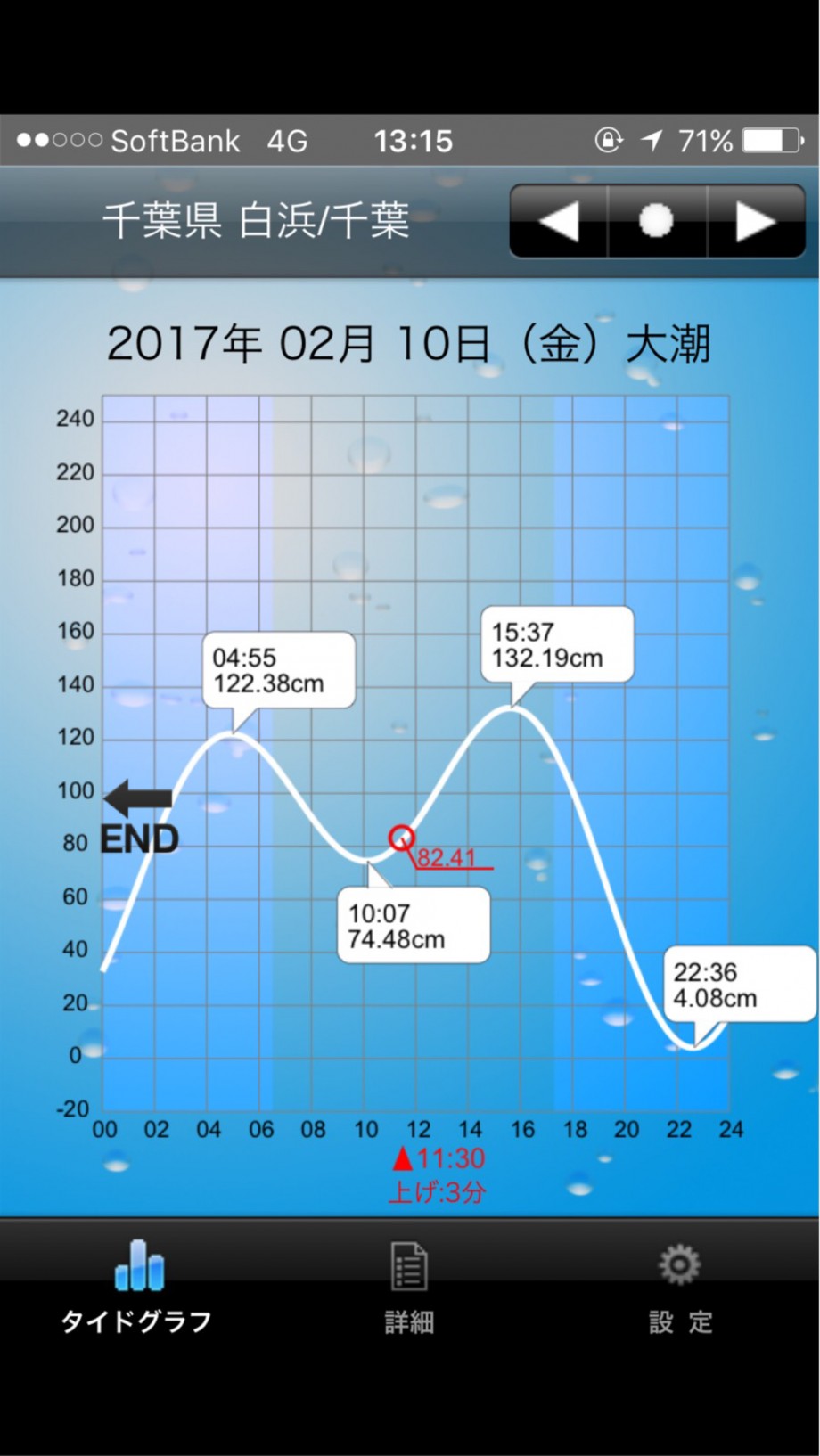Jump to today with the center dot button
The height and width of the screenshot is (1456, 820).
coord(657,221)
